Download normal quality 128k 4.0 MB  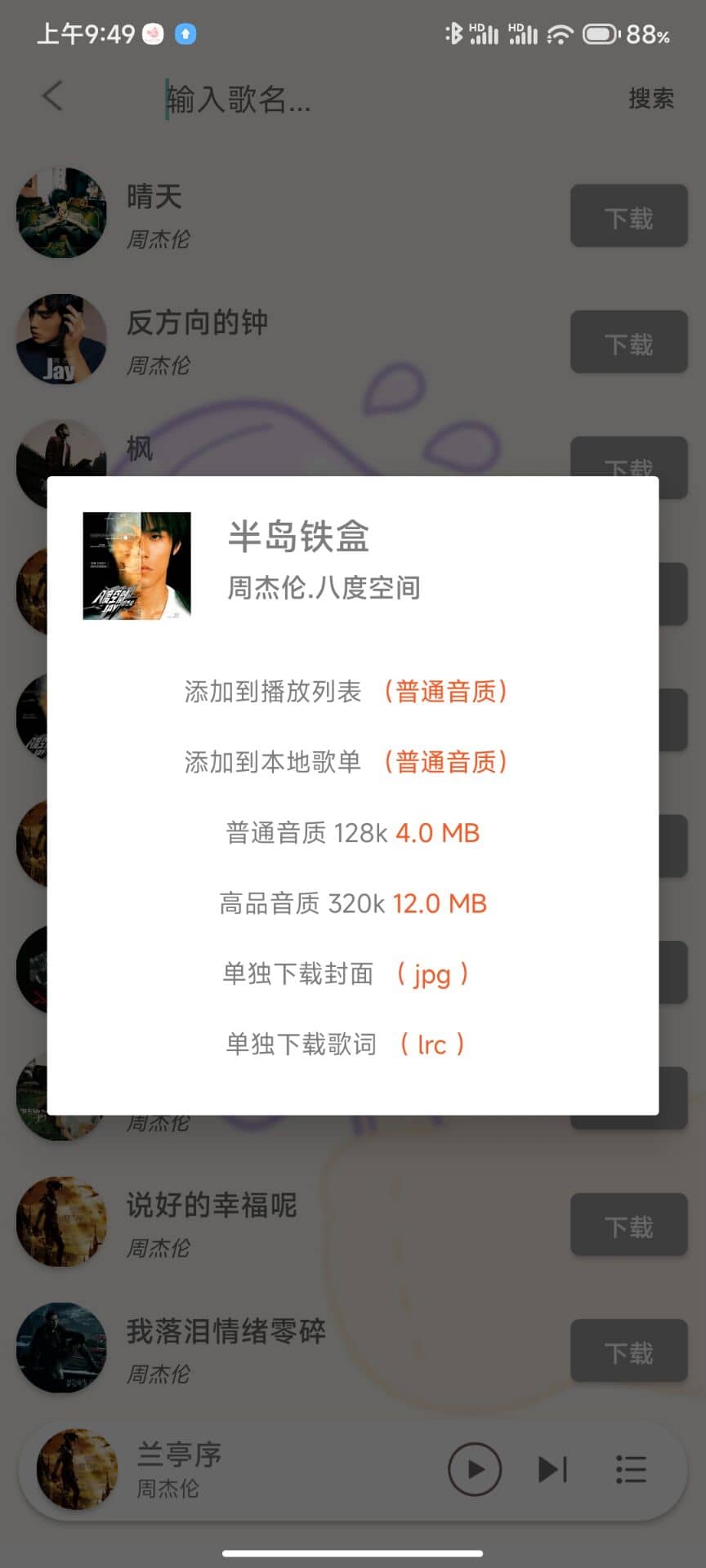(352, 833)
